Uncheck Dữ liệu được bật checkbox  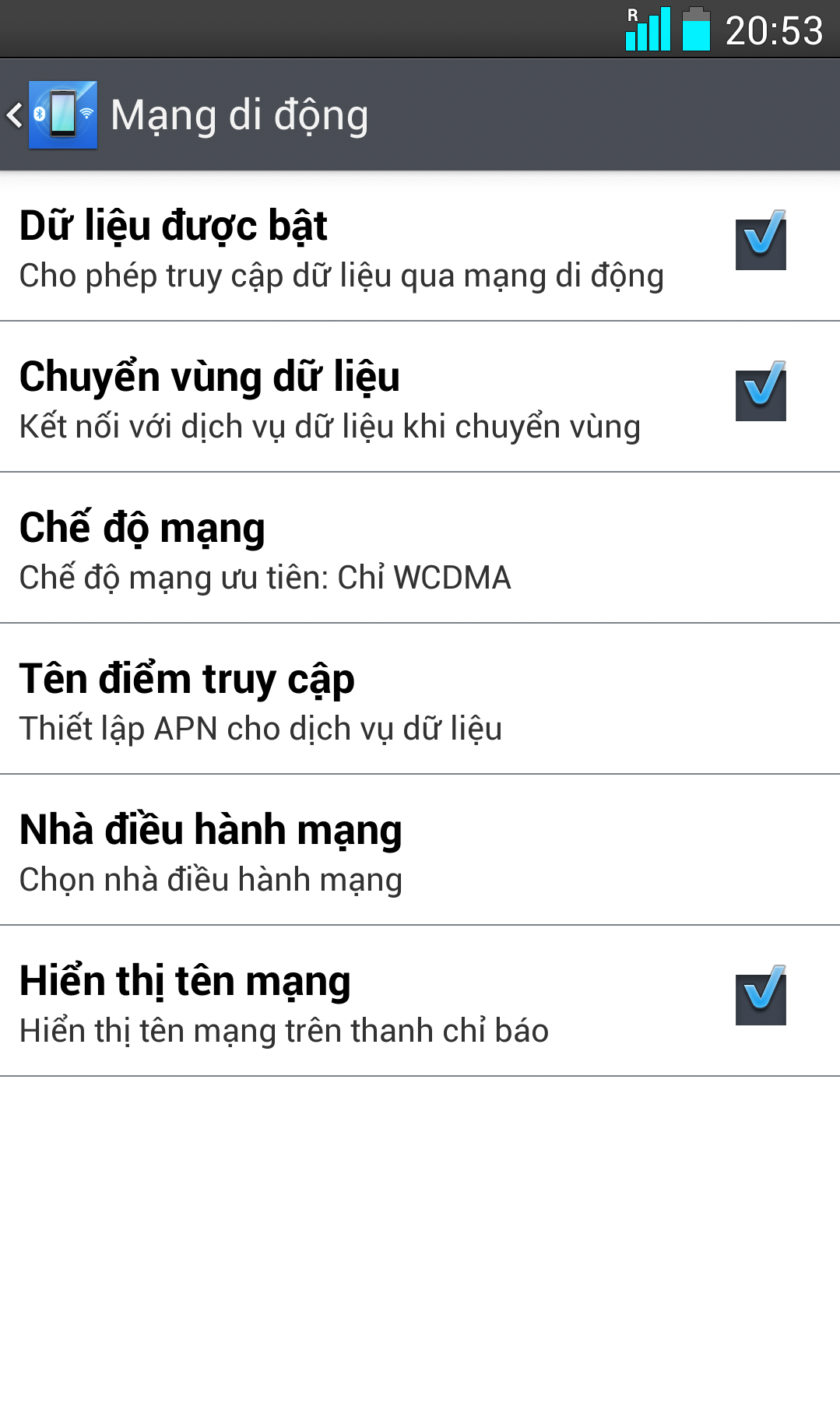(x=760, y=241)
